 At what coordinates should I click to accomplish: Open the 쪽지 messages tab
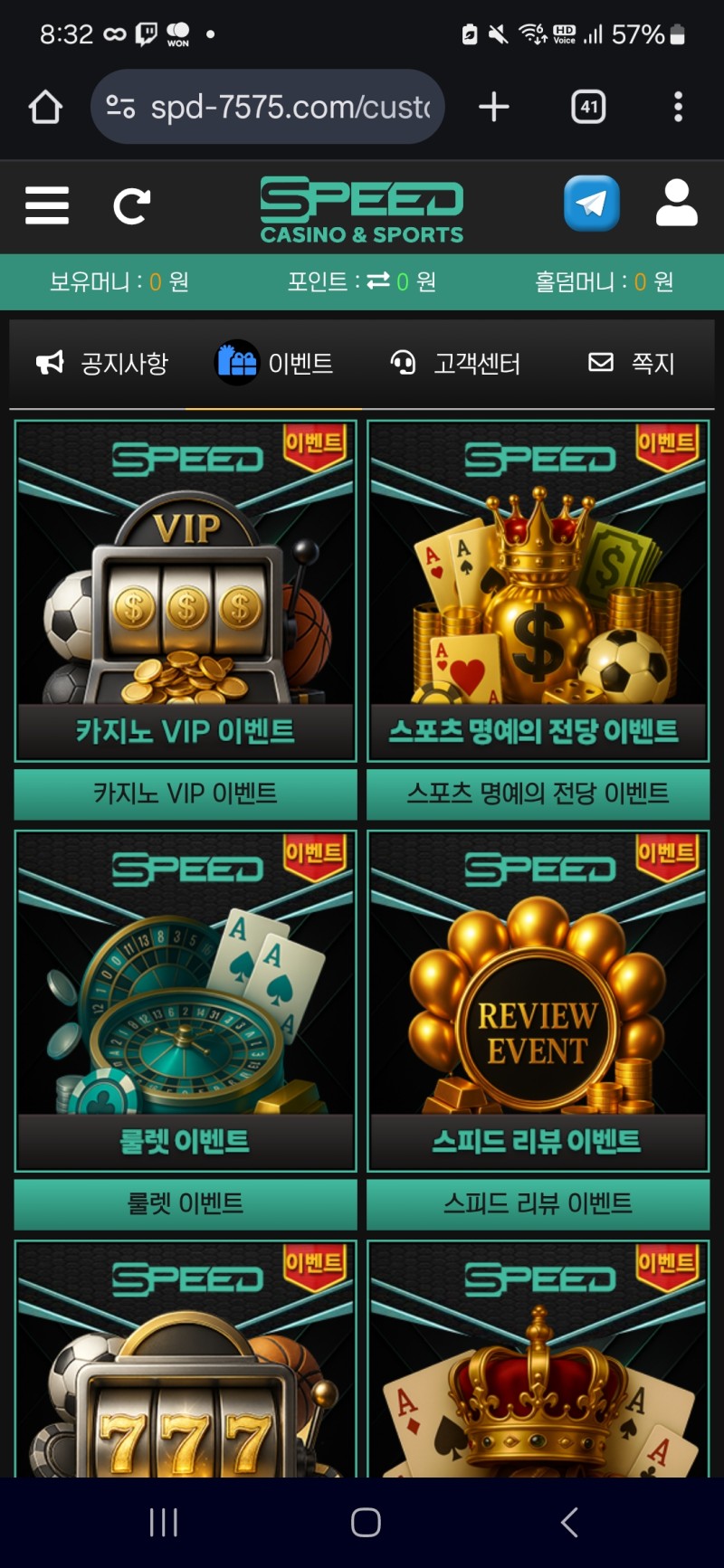[x=631, y=364]
